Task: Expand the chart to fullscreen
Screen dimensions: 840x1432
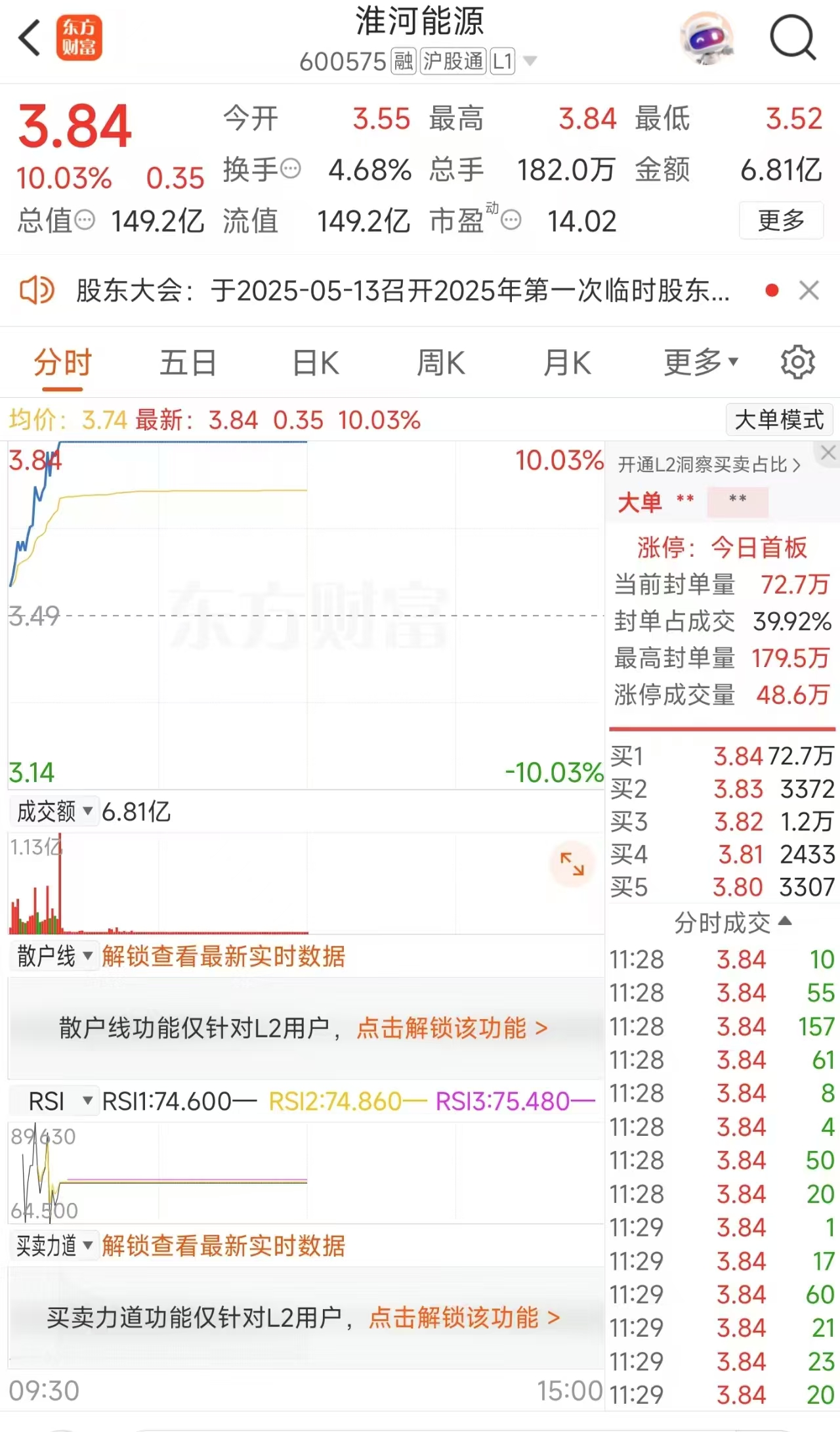Action: (x=572, y=863)
